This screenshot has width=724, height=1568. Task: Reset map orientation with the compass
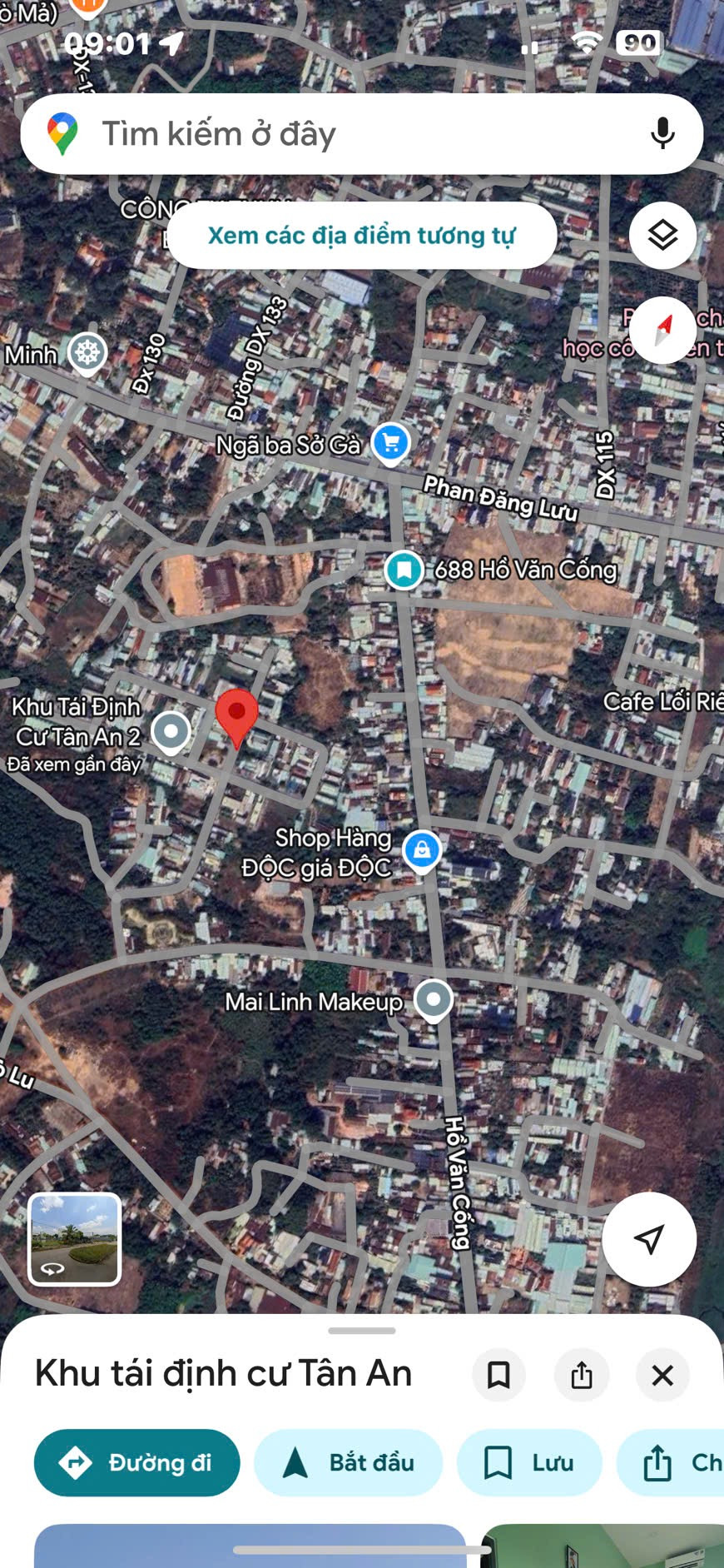662,331
